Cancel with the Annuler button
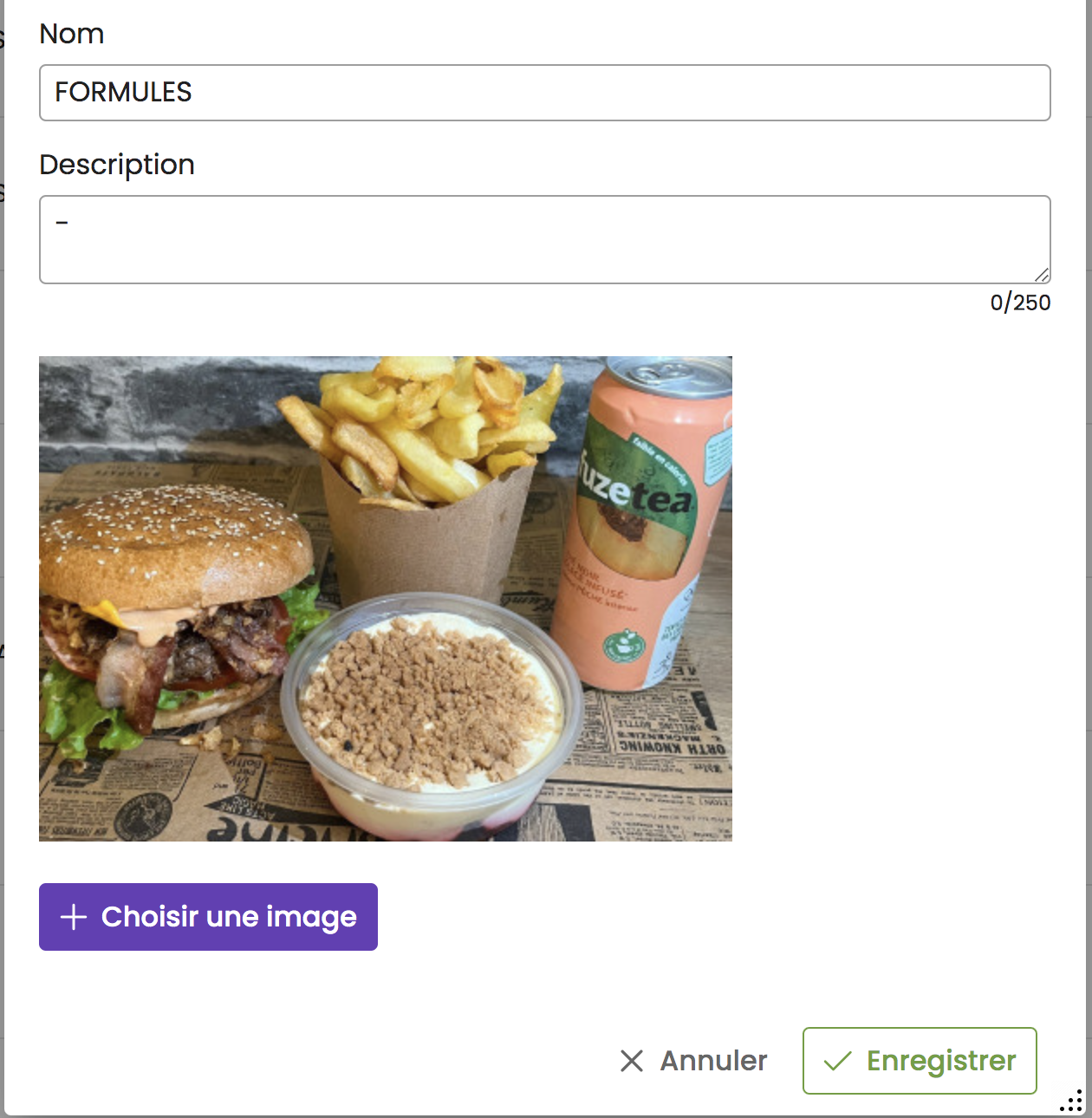The width and height of the screenshot is (1092, 1118). point(693,1061)
